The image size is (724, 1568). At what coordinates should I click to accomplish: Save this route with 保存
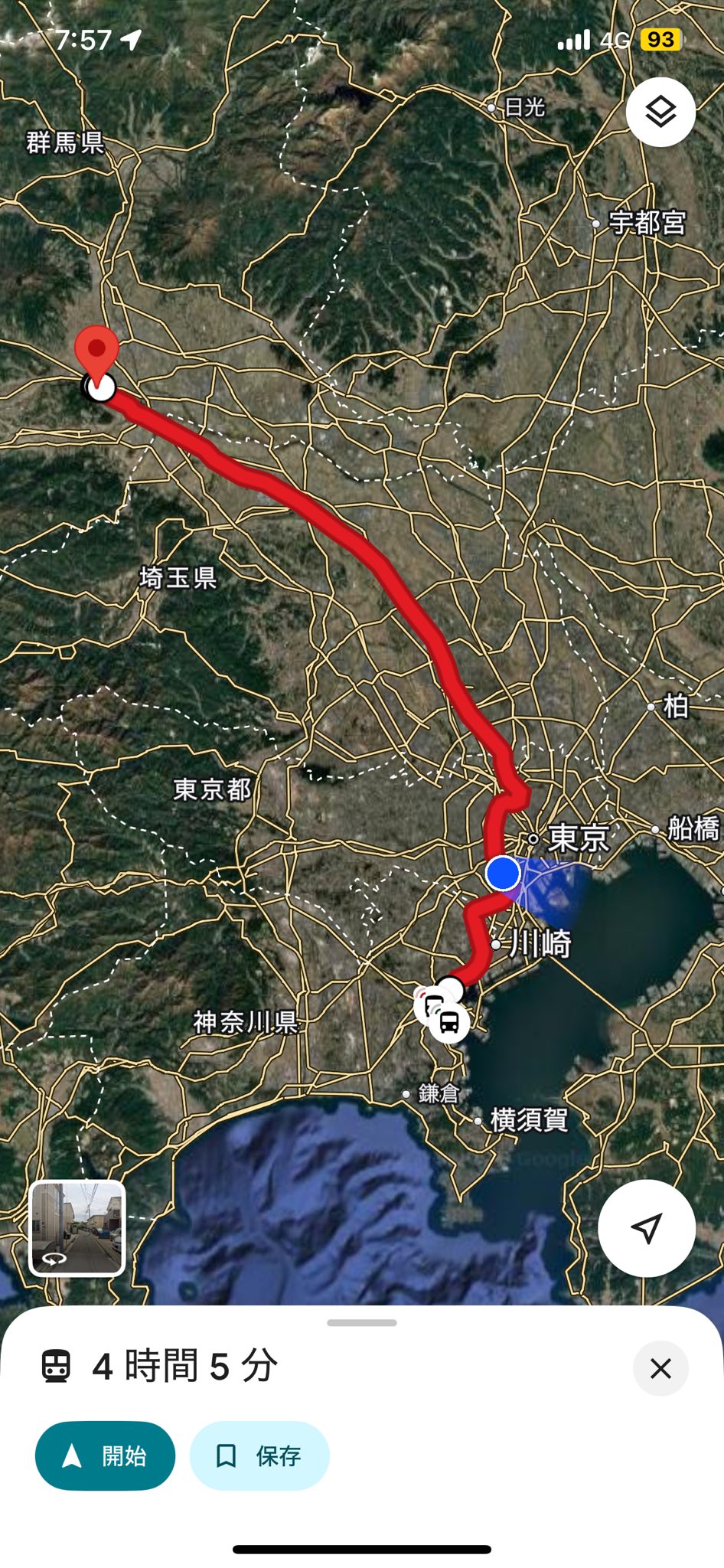[x=259, y=1455]
